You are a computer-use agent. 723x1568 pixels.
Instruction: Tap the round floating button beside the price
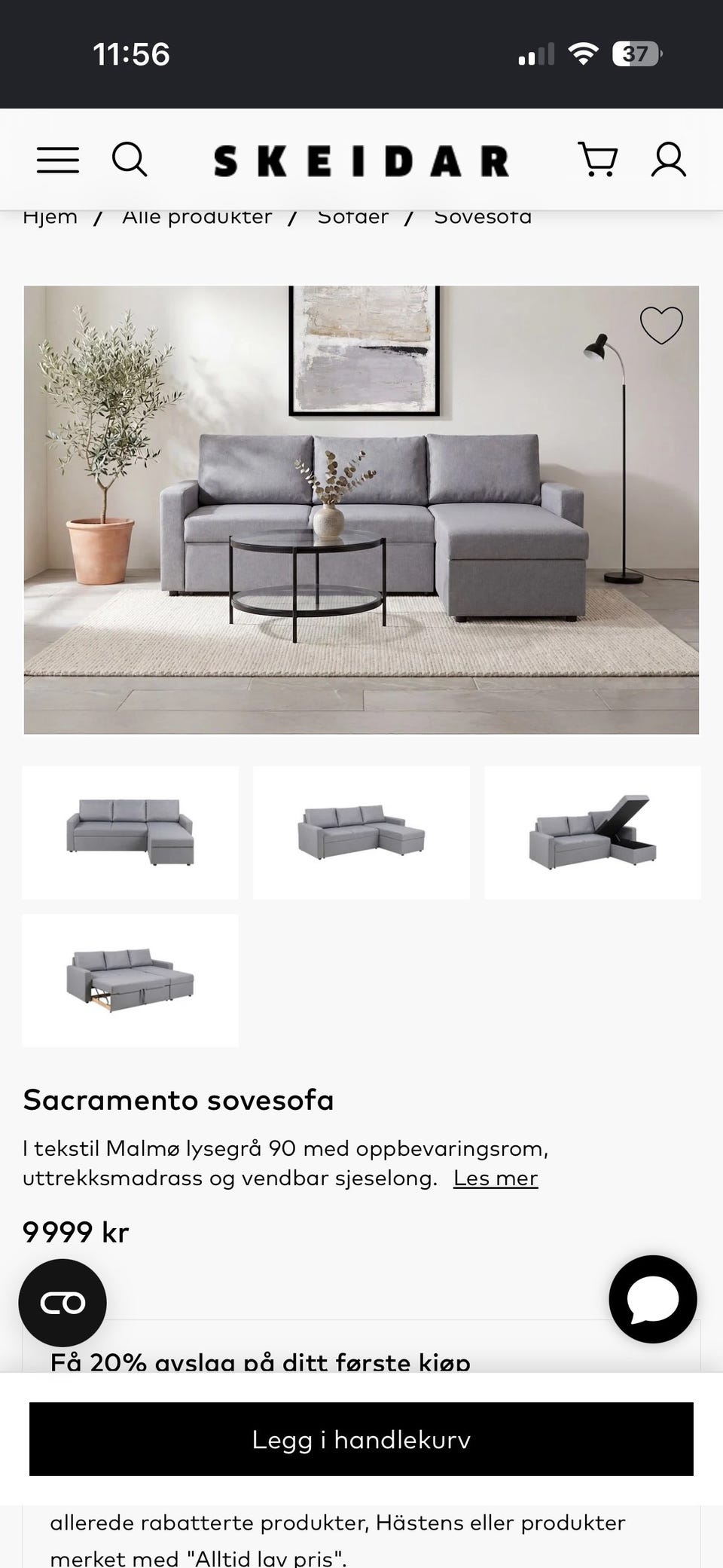point(63,1303)
